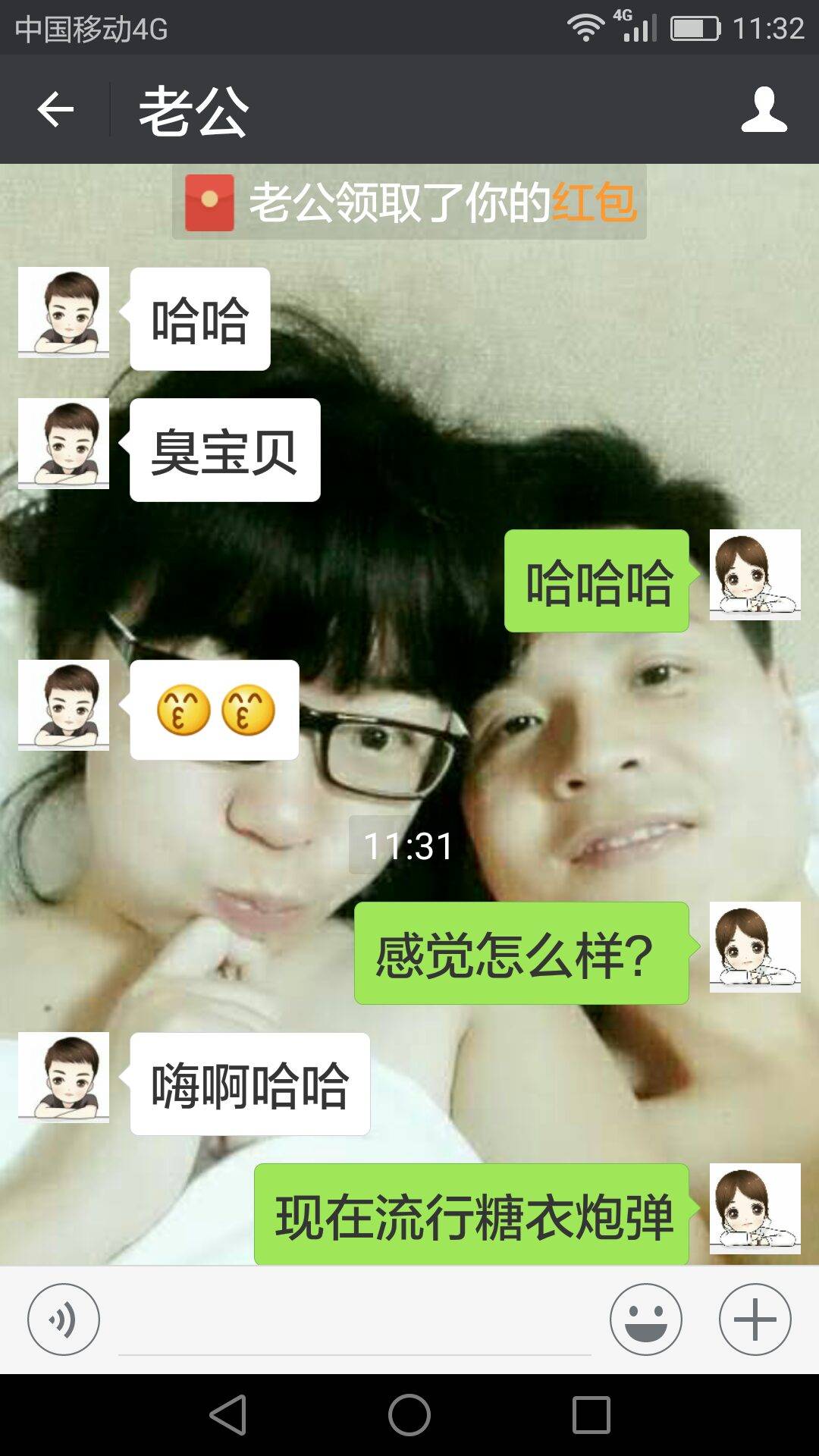Tap the system home button
This screenshot has width=819, height=1456.
[409, 1415]
